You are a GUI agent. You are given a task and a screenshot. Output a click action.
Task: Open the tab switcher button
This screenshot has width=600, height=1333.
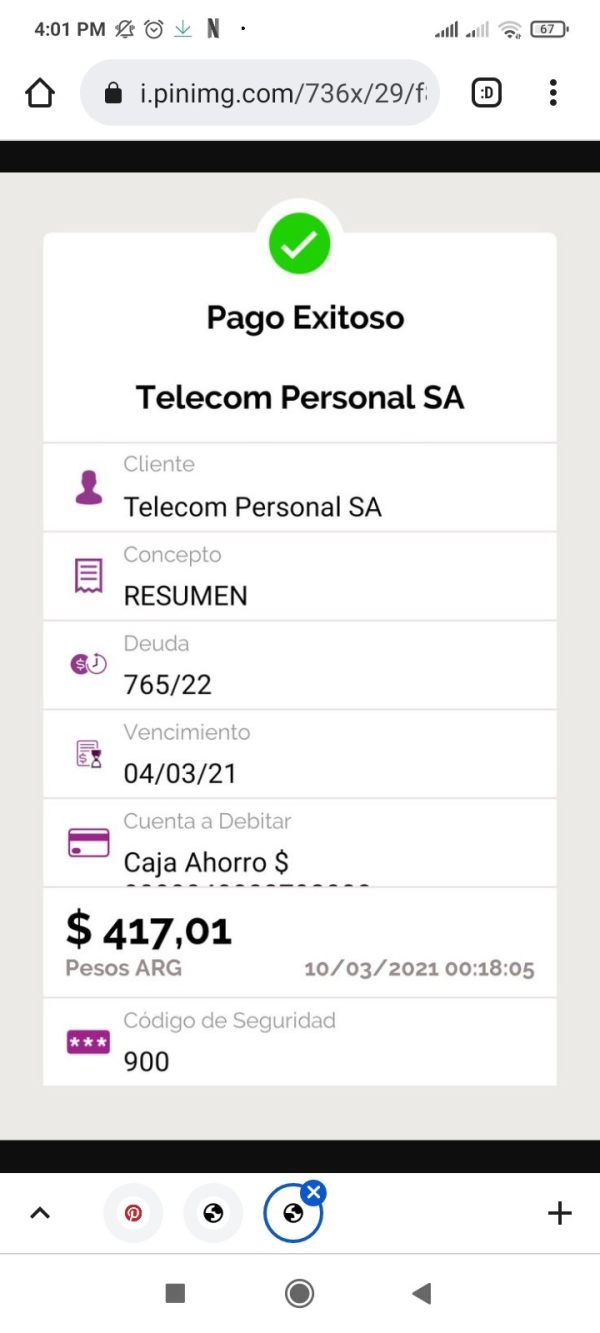coord(486,93)
